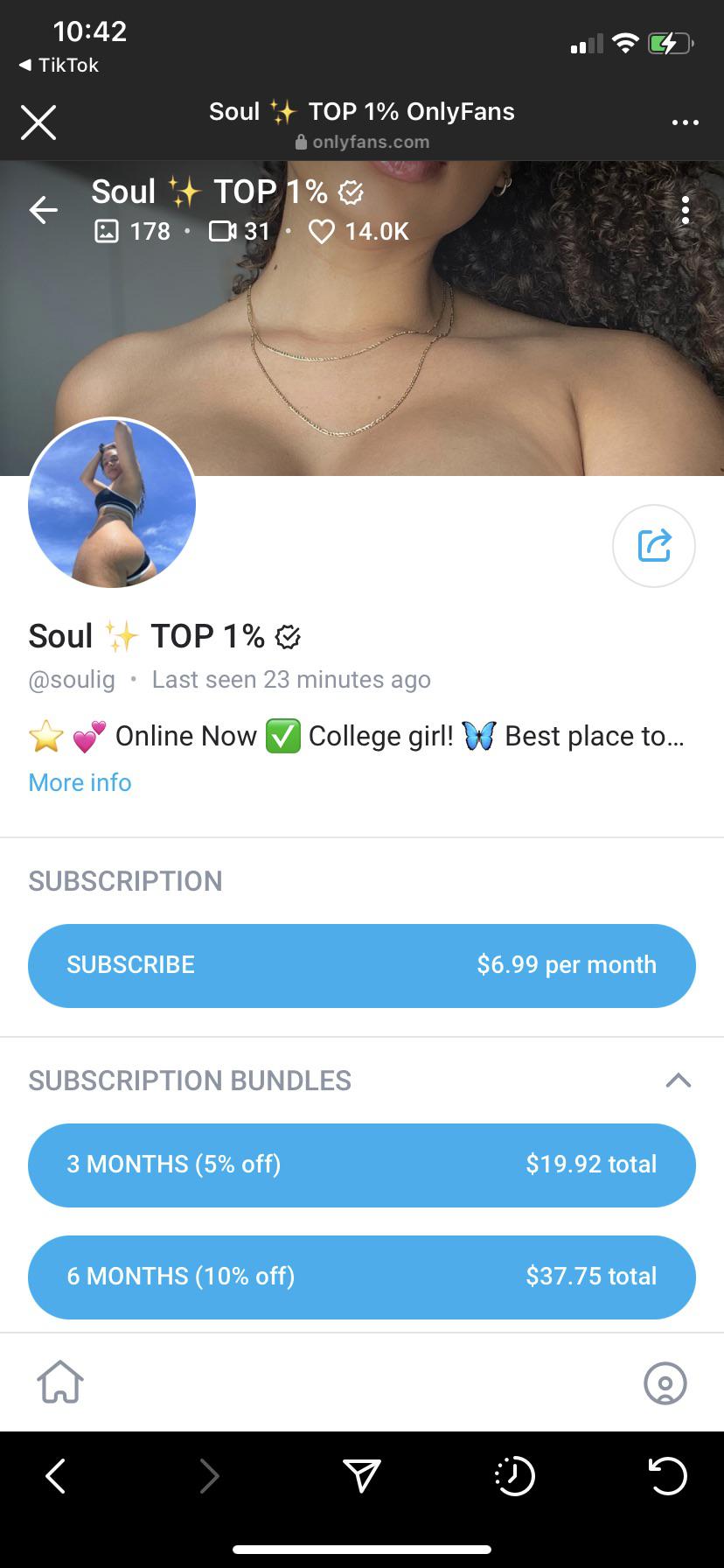Click the heart icon showing 14.0K likes
The width and height of the screenshot is (724, 1568).
[322, 232]
